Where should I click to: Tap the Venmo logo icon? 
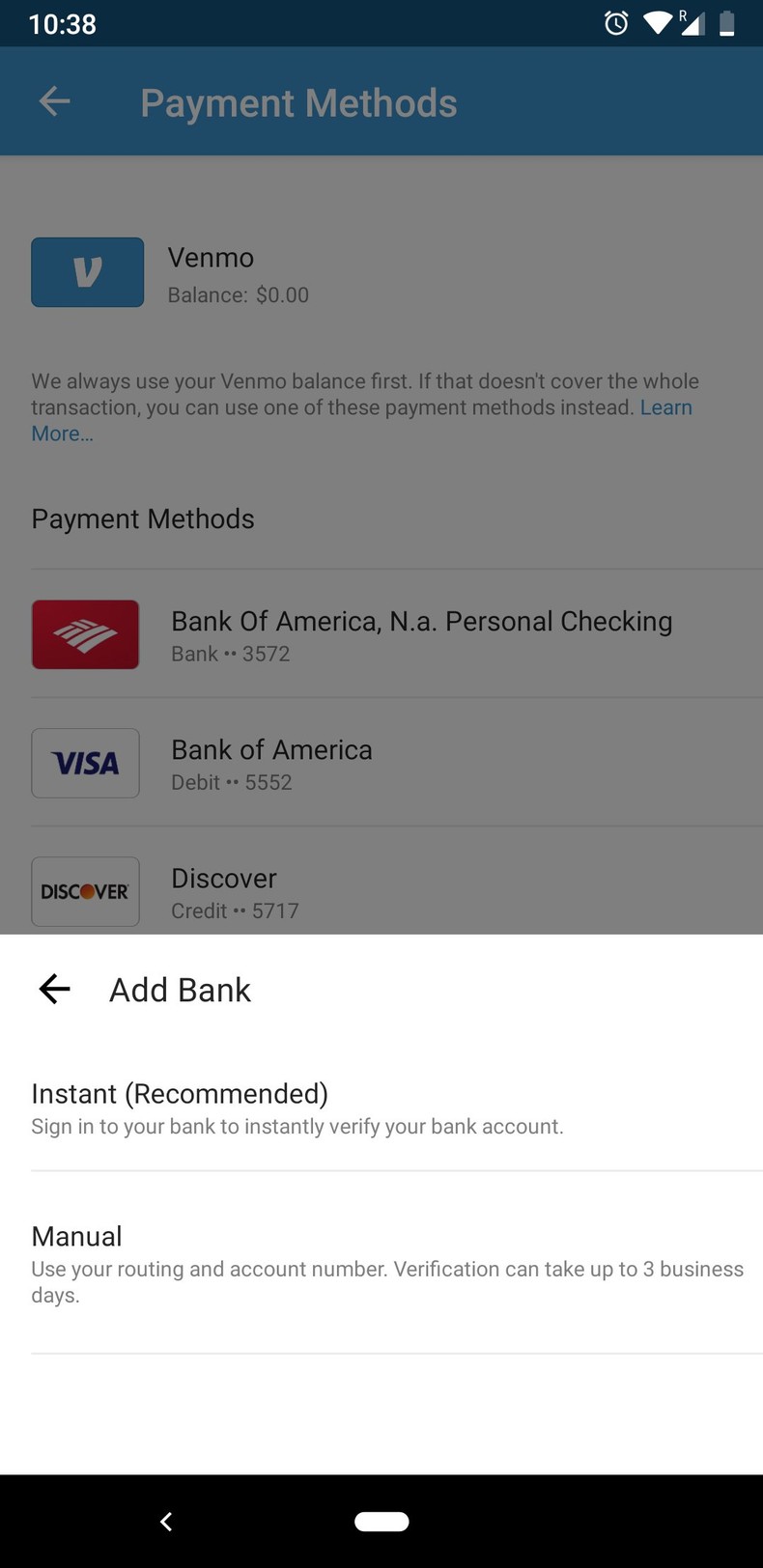click(87, 271)
